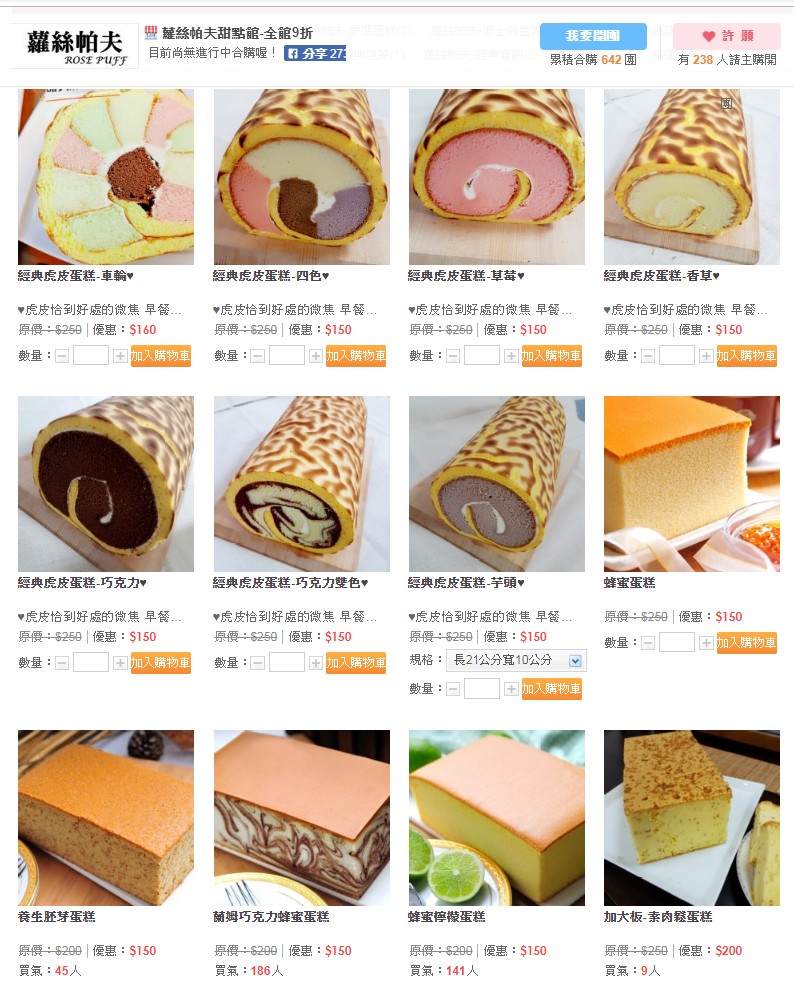Increase quantity for 蜂蜜蛋糕

click(x=706, y=643)
